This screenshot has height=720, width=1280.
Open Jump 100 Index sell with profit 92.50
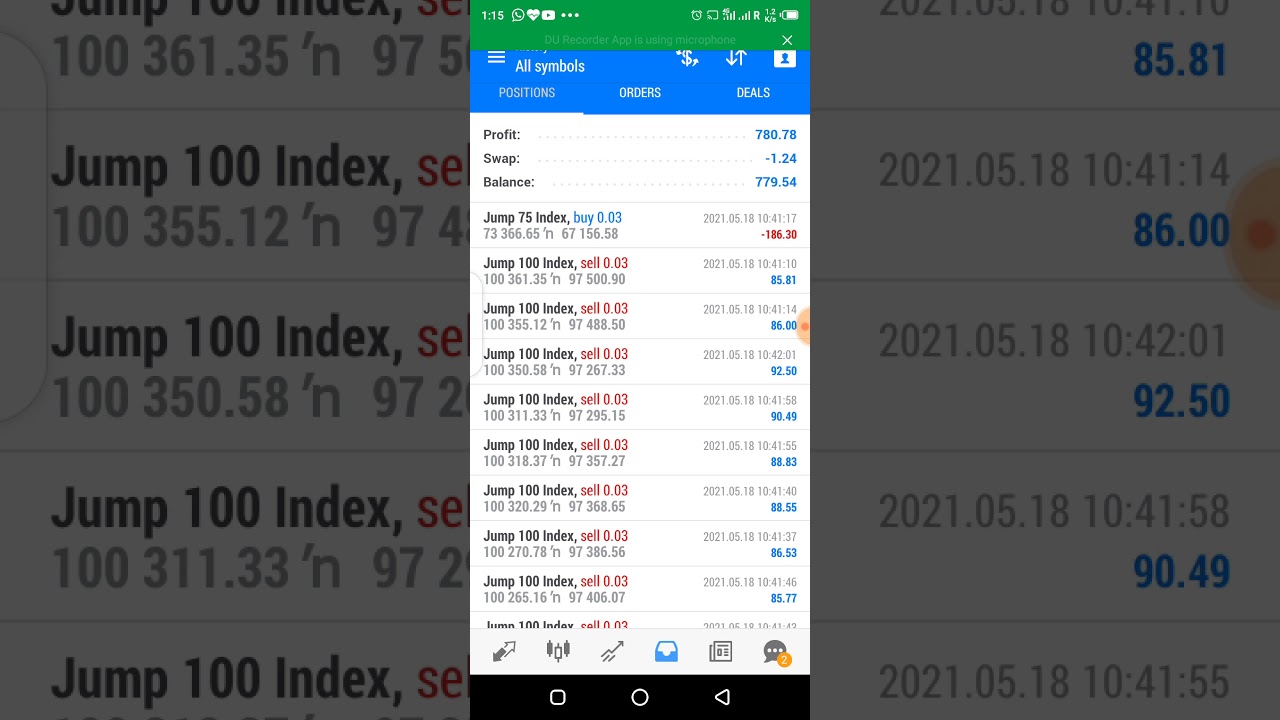pos(640,362)
